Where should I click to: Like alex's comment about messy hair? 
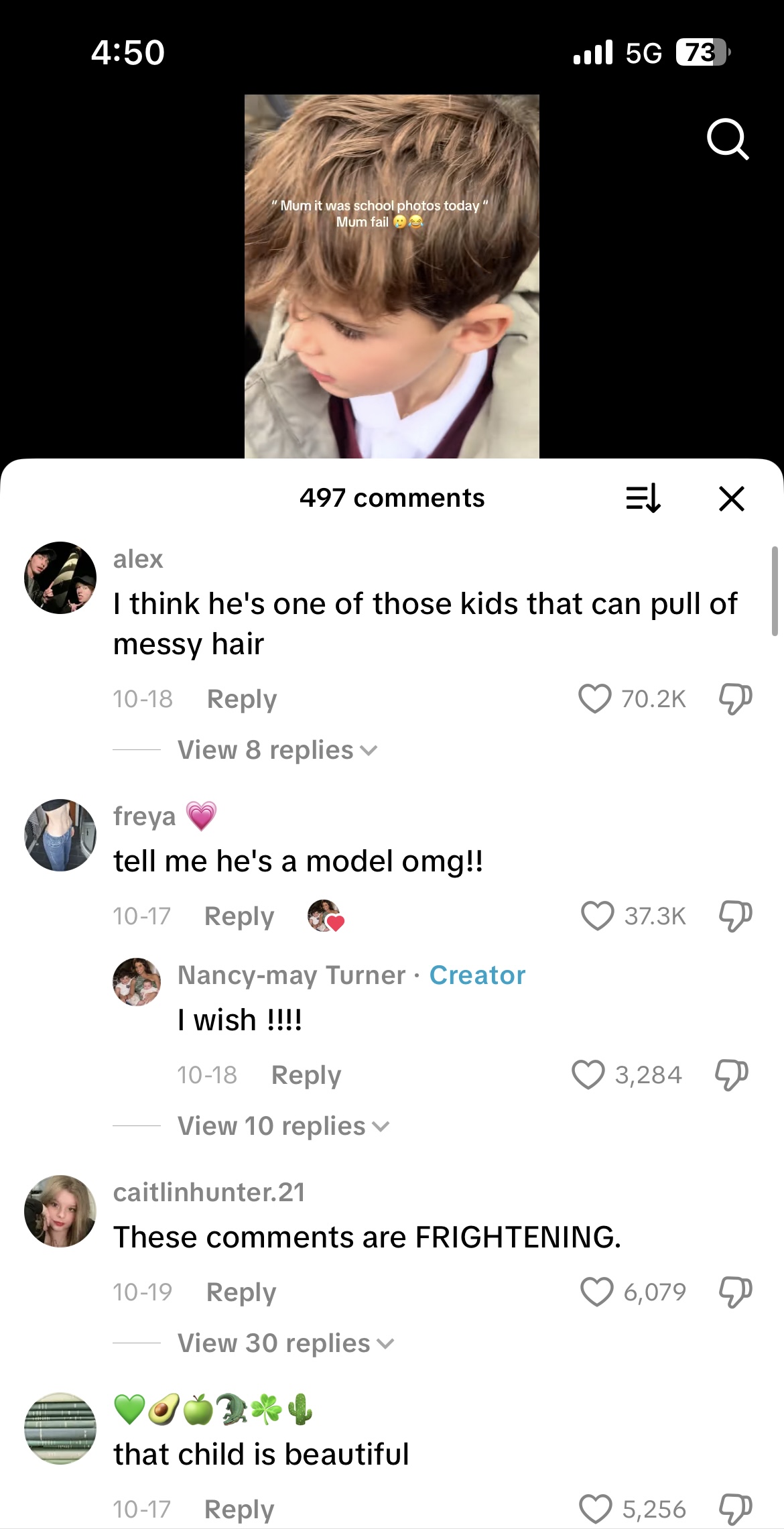[594, 698]
